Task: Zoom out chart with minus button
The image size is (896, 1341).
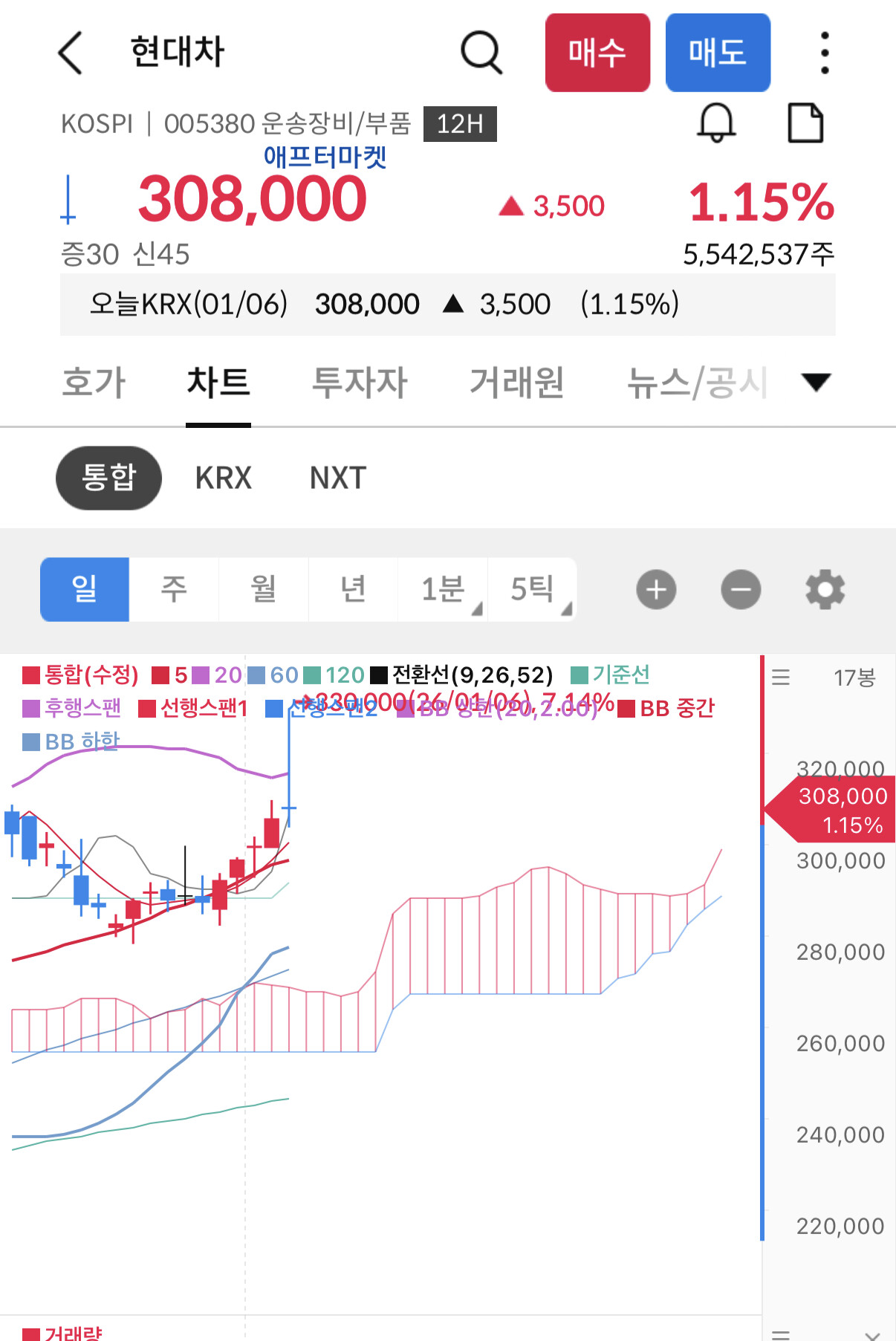Action: point(741,590)
